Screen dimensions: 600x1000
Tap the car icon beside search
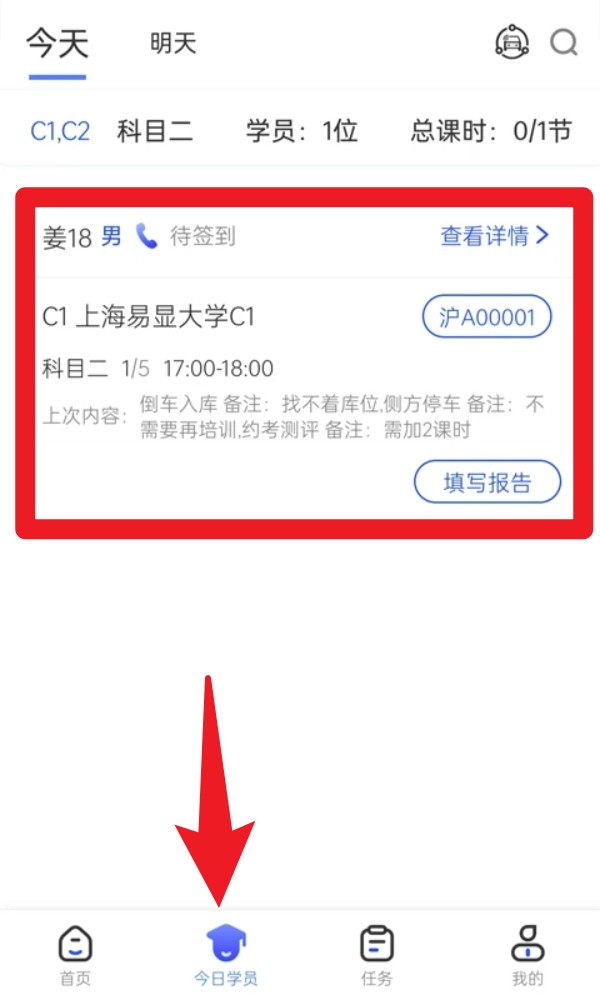[512, 43]
